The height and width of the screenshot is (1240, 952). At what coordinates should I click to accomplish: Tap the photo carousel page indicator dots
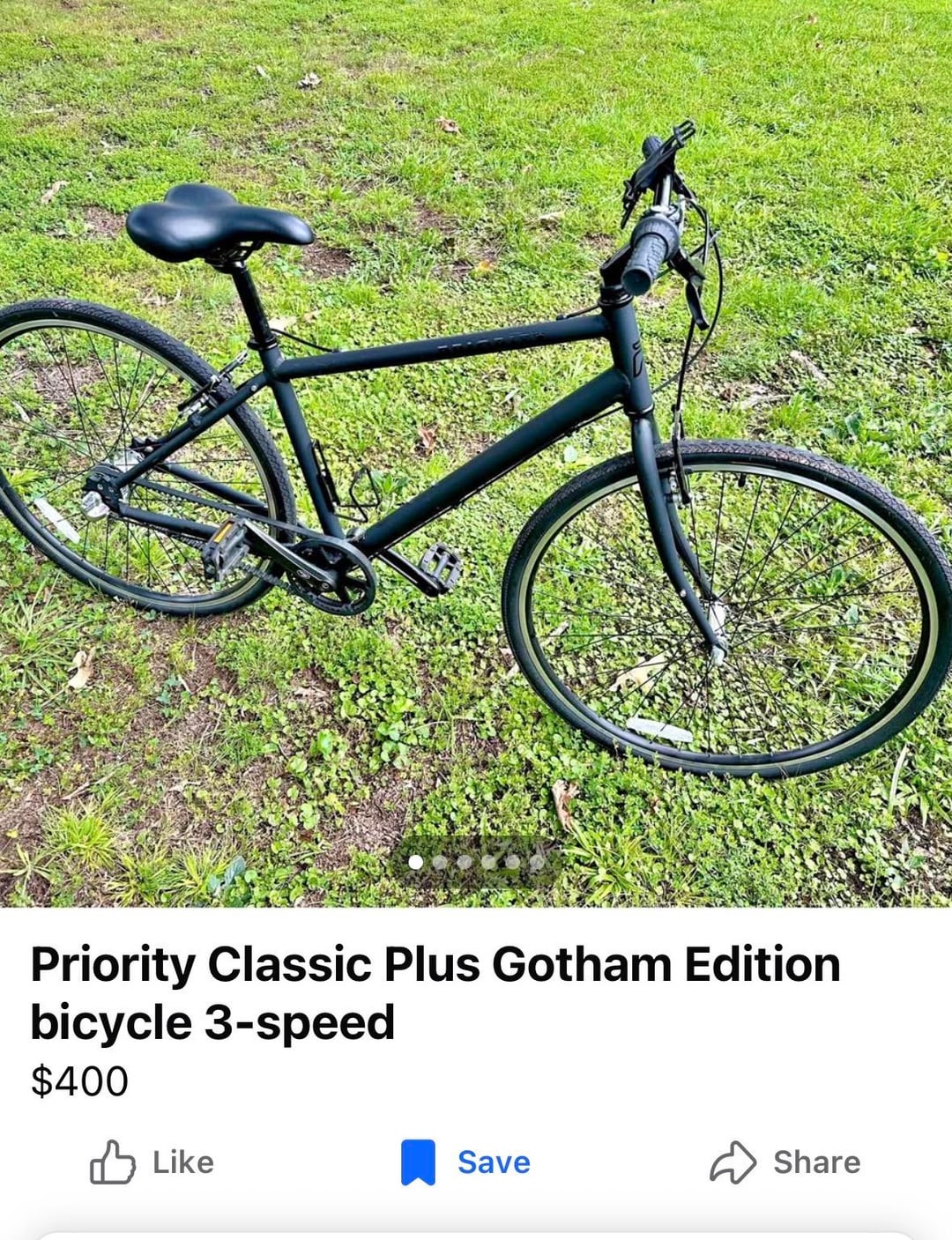(x=476, y=862)
